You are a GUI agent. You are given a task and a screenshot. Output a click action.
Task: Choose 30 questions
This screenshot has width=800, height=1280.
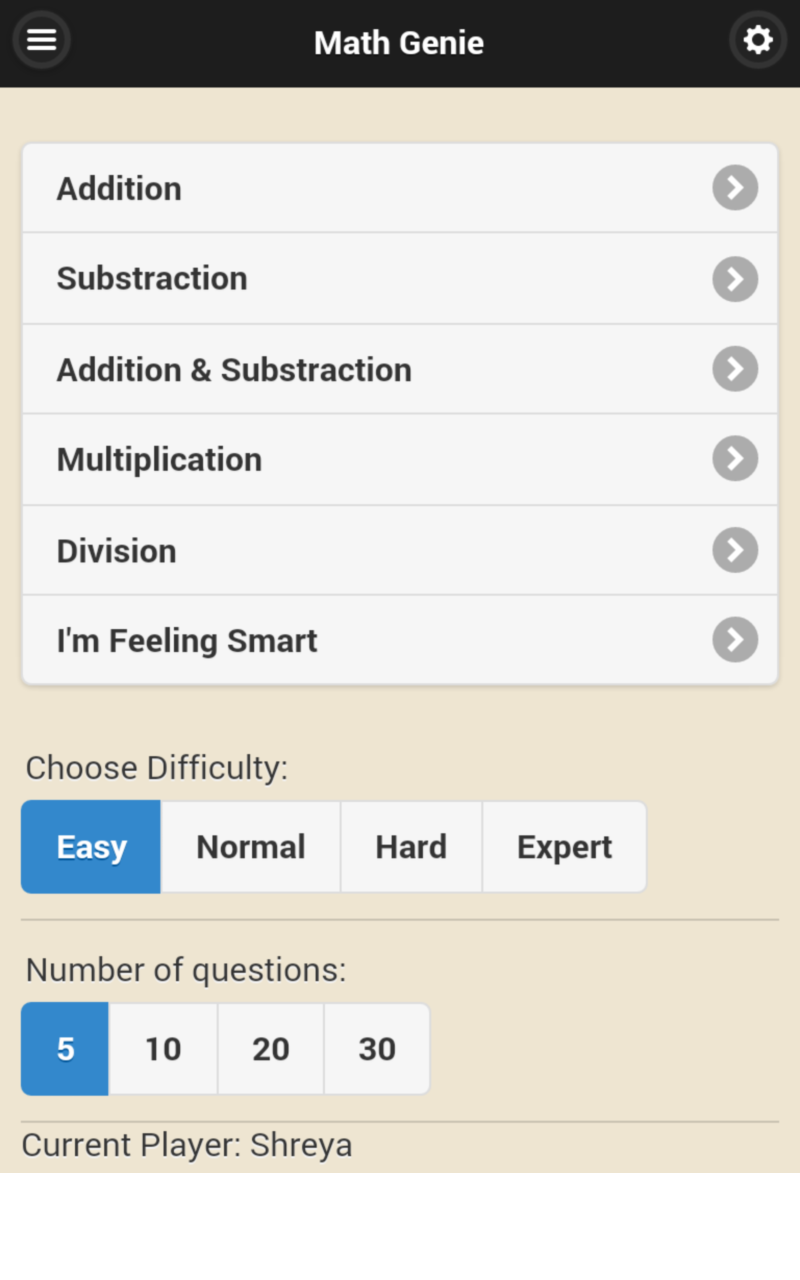377,1049
